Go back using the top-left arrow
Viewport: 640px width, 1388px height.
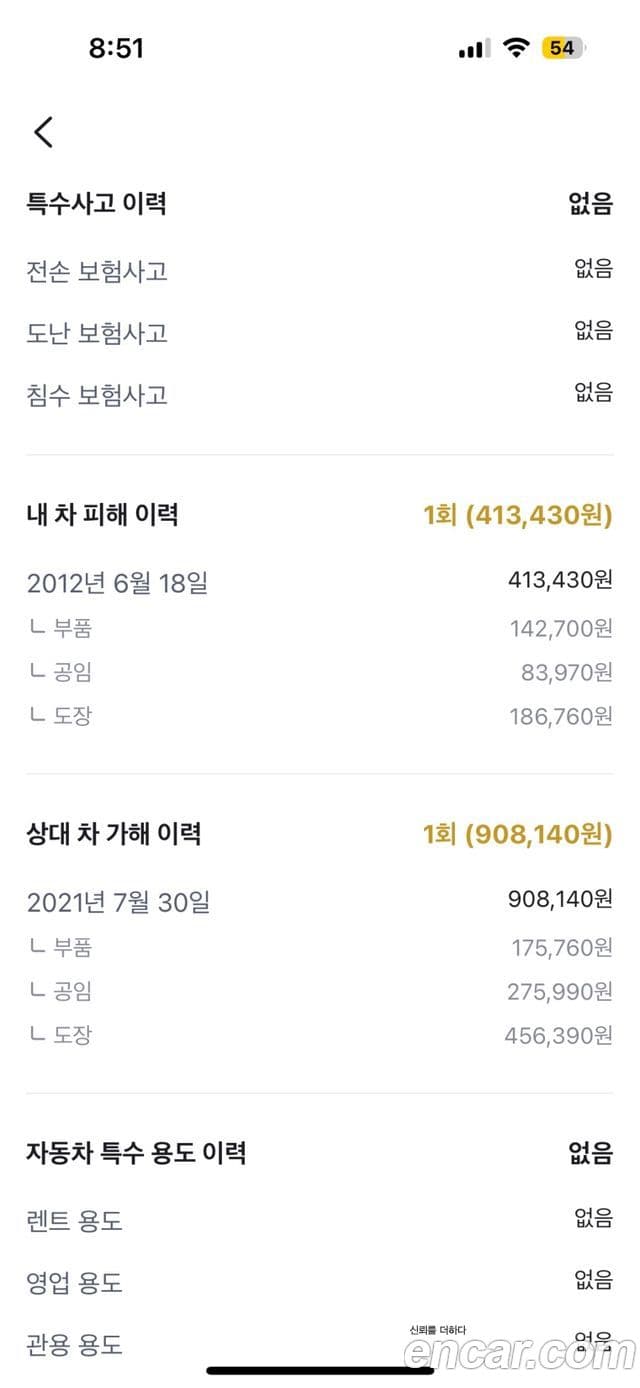point(43,132)
